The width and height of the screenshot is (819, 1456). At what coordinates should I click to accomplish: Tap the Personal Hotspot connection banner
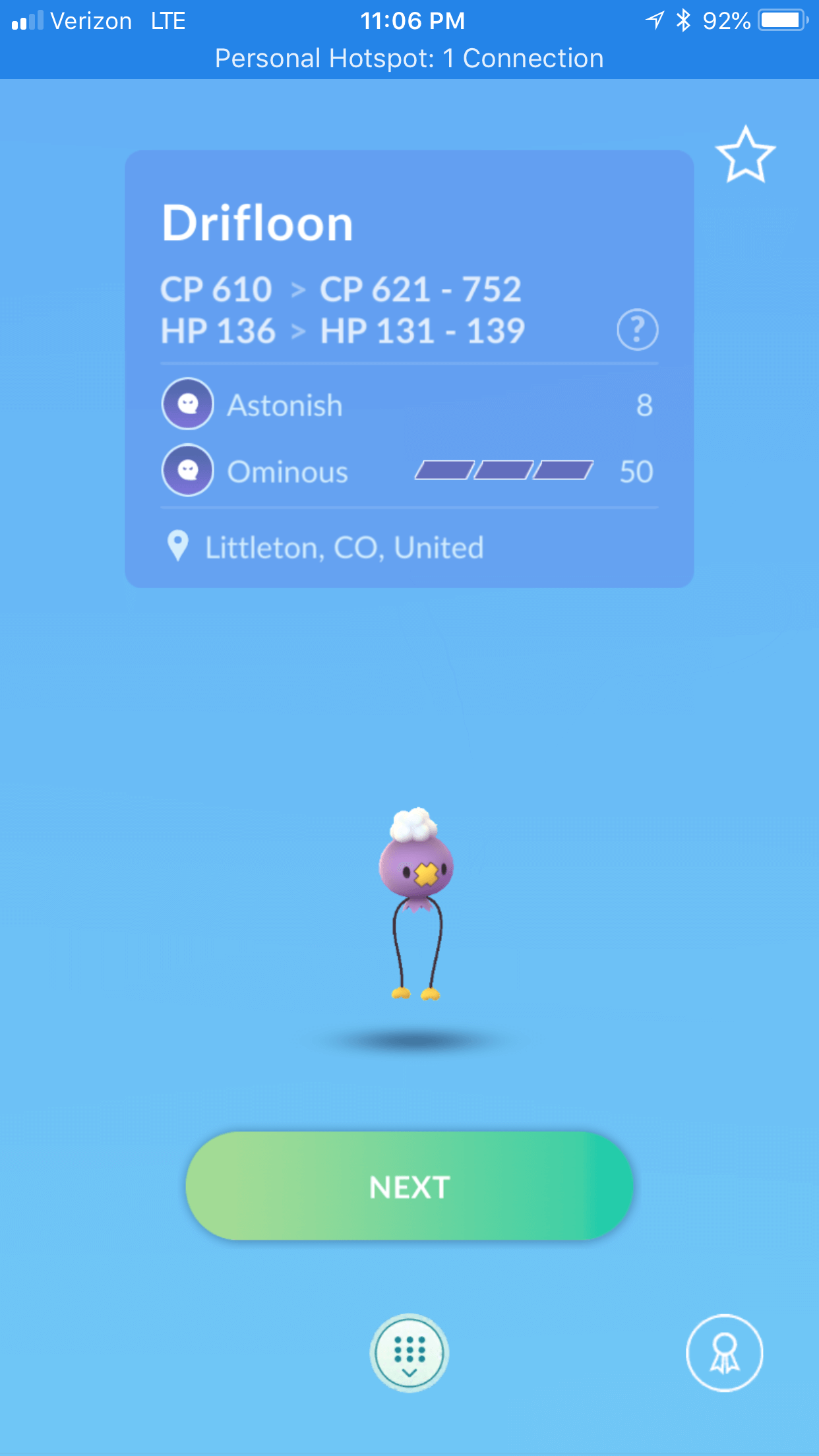click(x=409, y=59)
